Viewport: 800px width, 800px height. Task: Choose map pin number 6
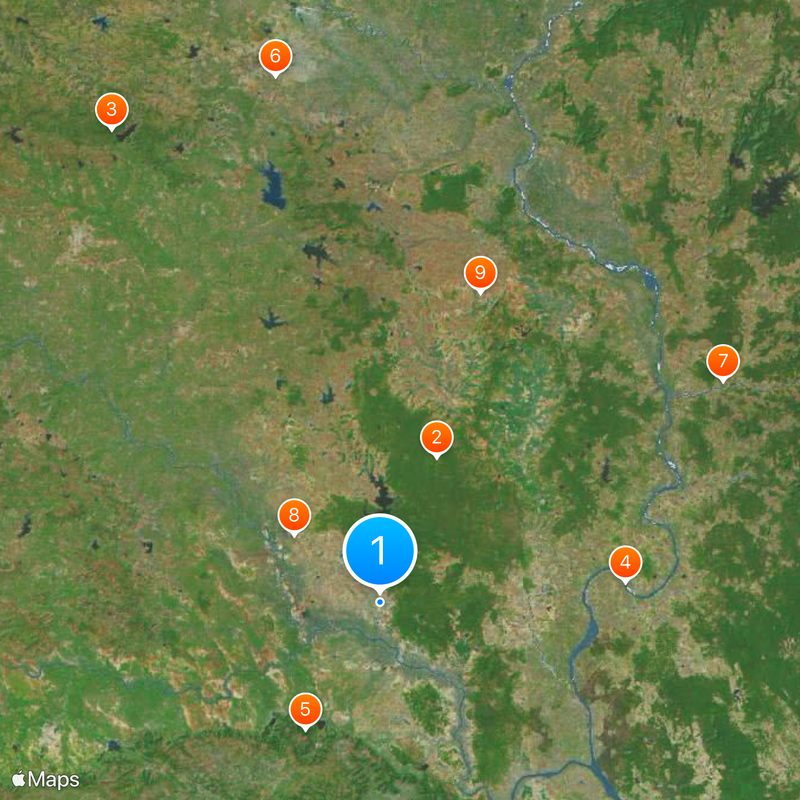[x=275, y=56]
